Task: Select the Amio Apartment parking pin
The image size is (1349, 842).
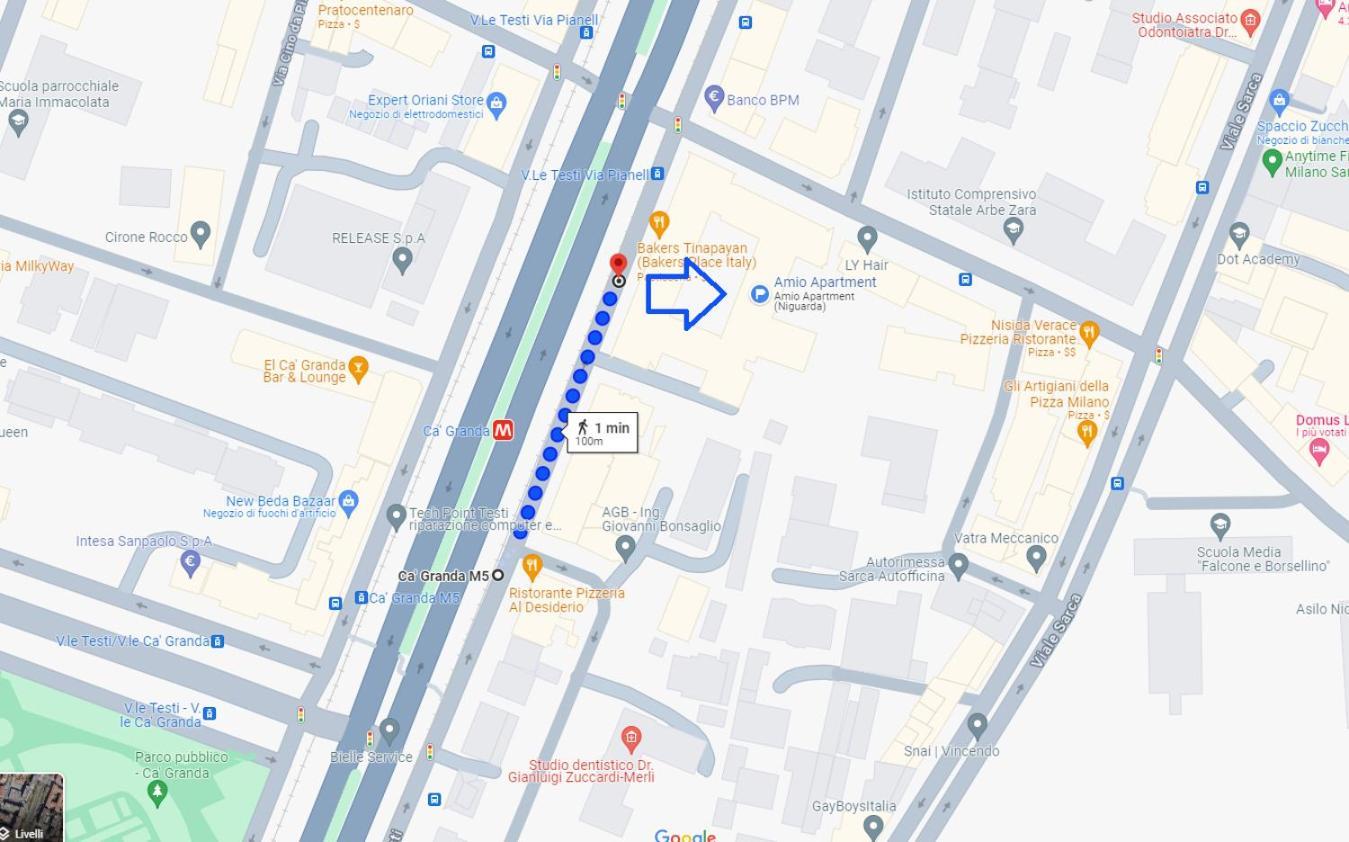Action: pos(760,294)
